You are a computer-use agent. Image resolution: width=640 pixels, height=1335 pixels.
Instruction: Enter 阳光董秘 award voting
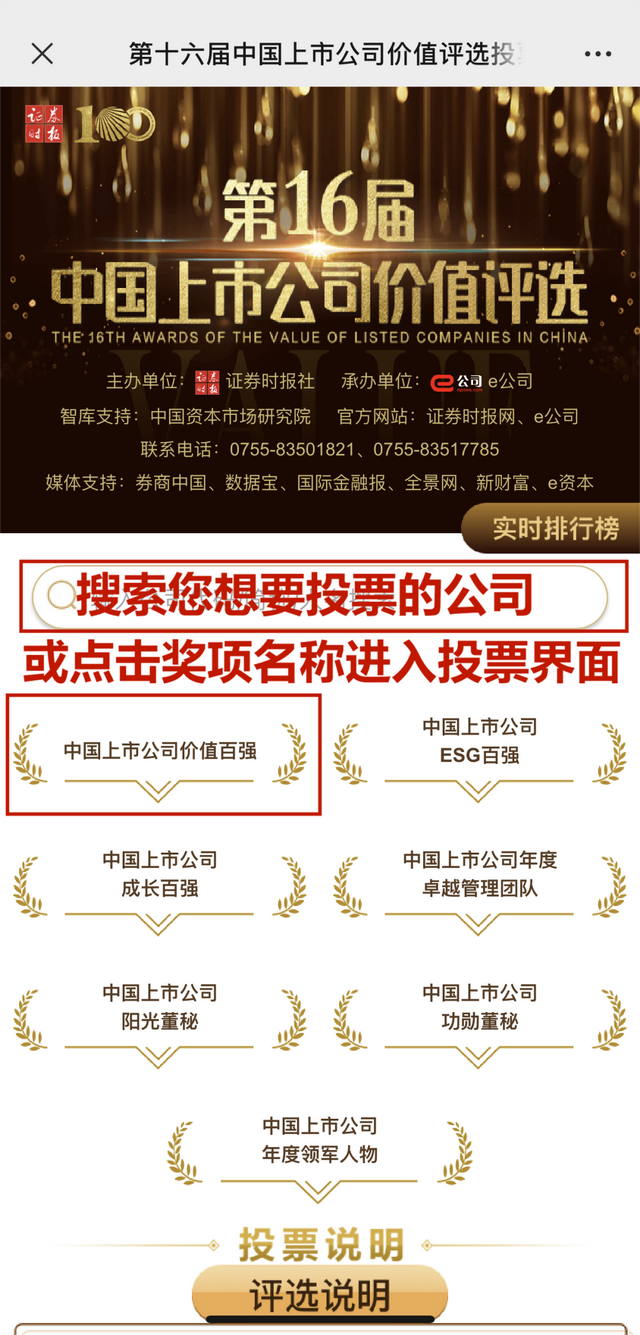point(160,1008)
